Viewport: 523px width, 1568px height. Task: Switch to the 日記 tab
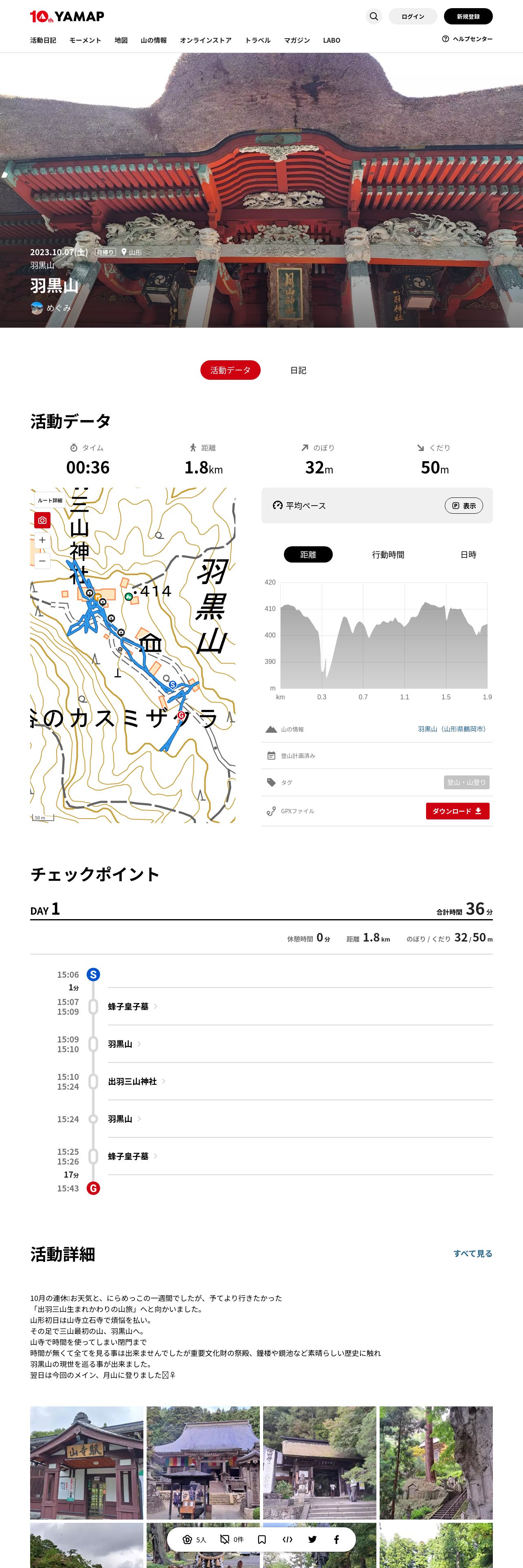pyautogui.click(x=298, y=370)
